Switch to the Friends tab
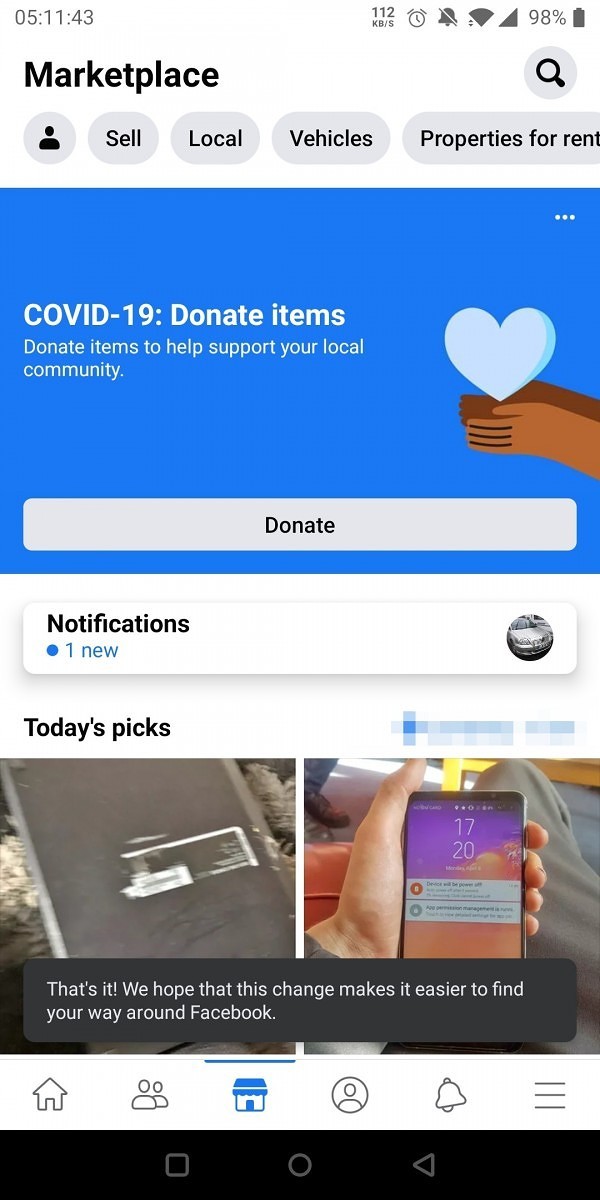The width and height of the screenshot is (600, 1200). 150,1095
